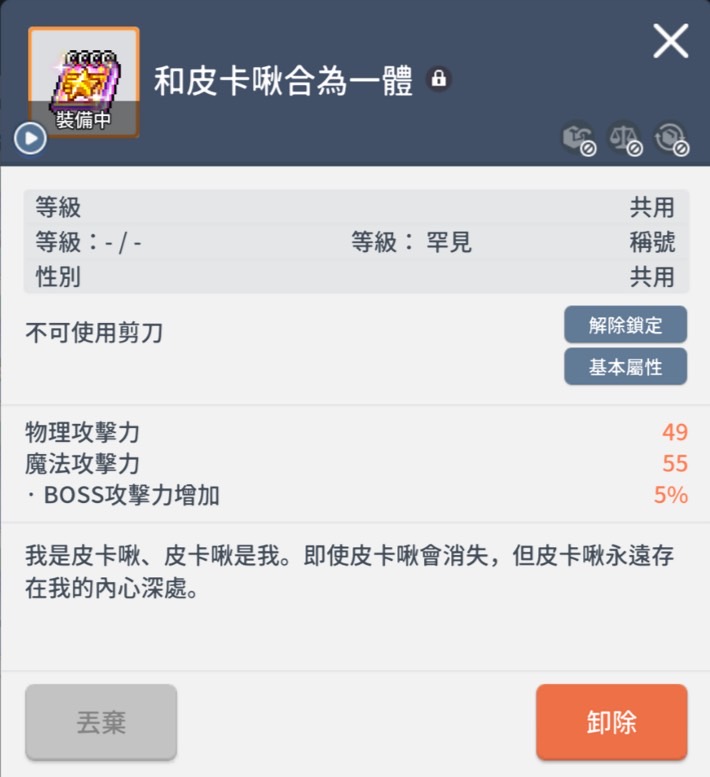The width and height of the screenshot is (710, 777).
Task: Tap the play icon on the item thumbnail
Action: [30, 139]
